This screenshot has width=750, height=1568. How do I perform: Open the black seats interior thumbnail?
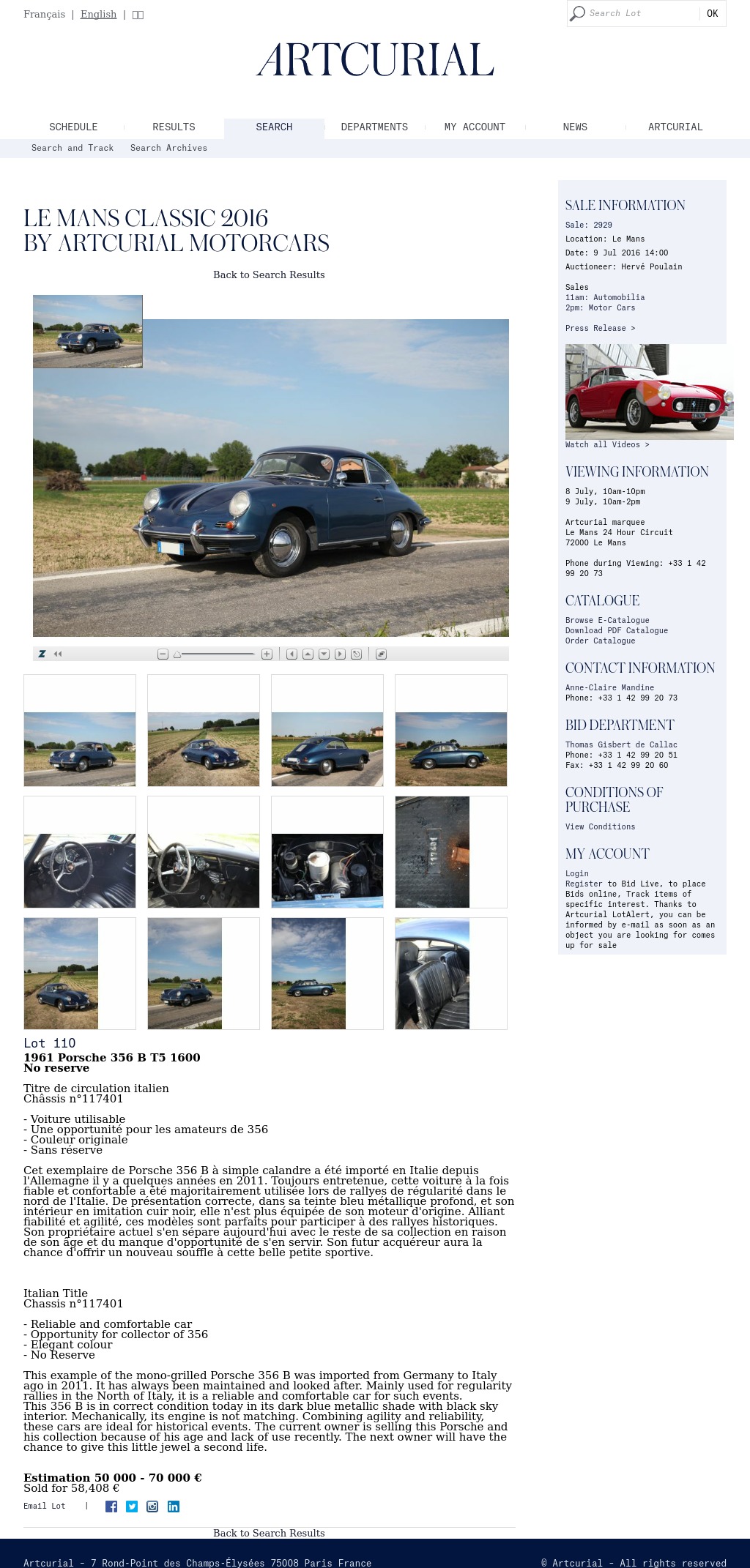pos(432,973)
